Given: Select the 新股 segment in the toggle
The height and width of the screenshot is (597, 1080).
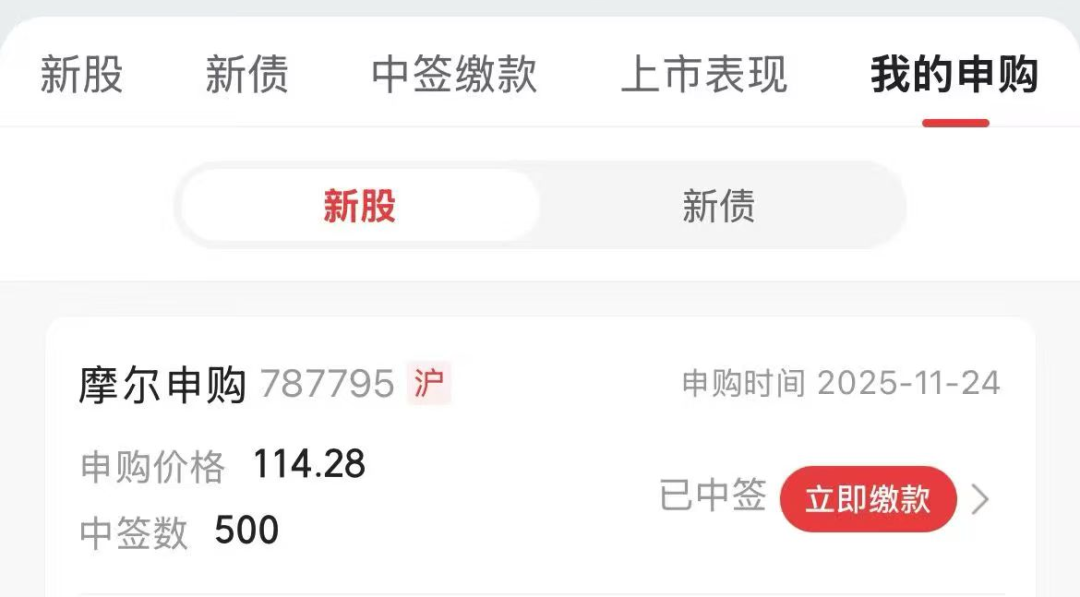Looking at the screenshot, I should tap(359, 206).
